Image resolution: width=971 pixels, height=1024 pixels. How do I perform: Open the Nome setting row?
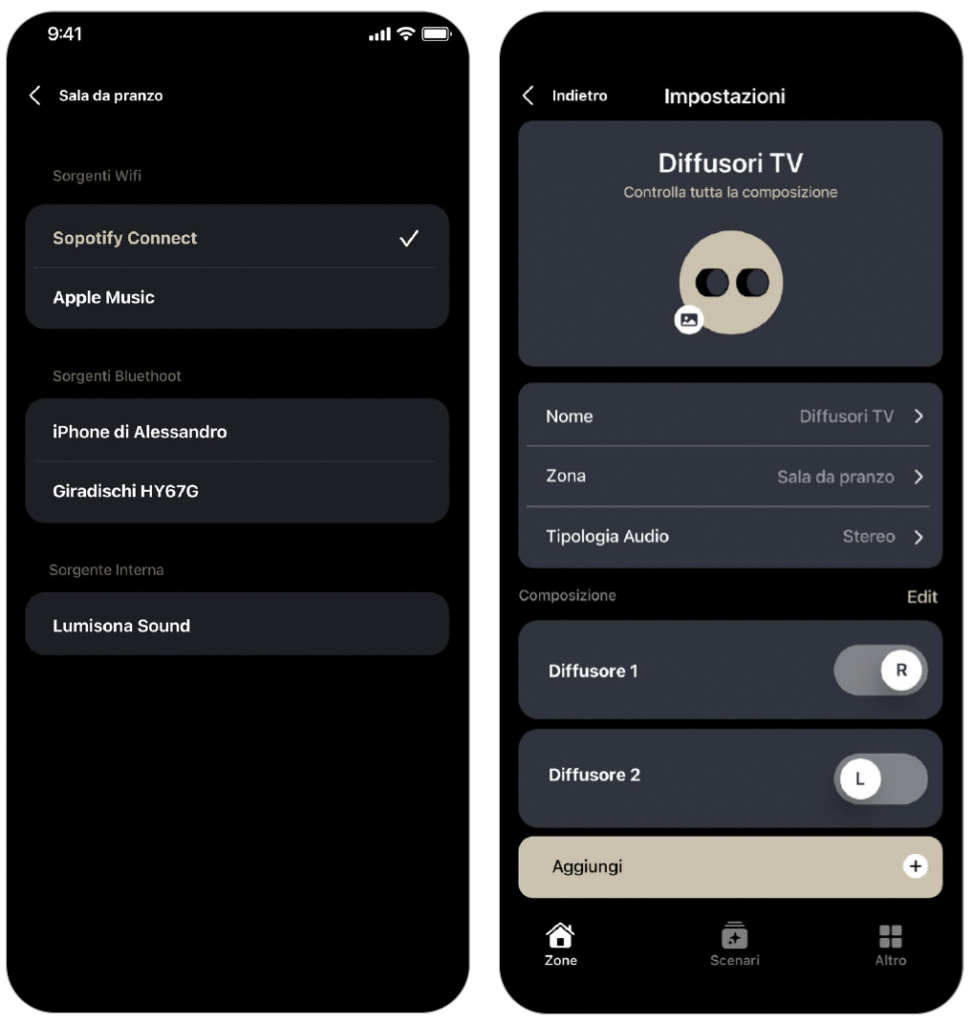tap(730, 416)
